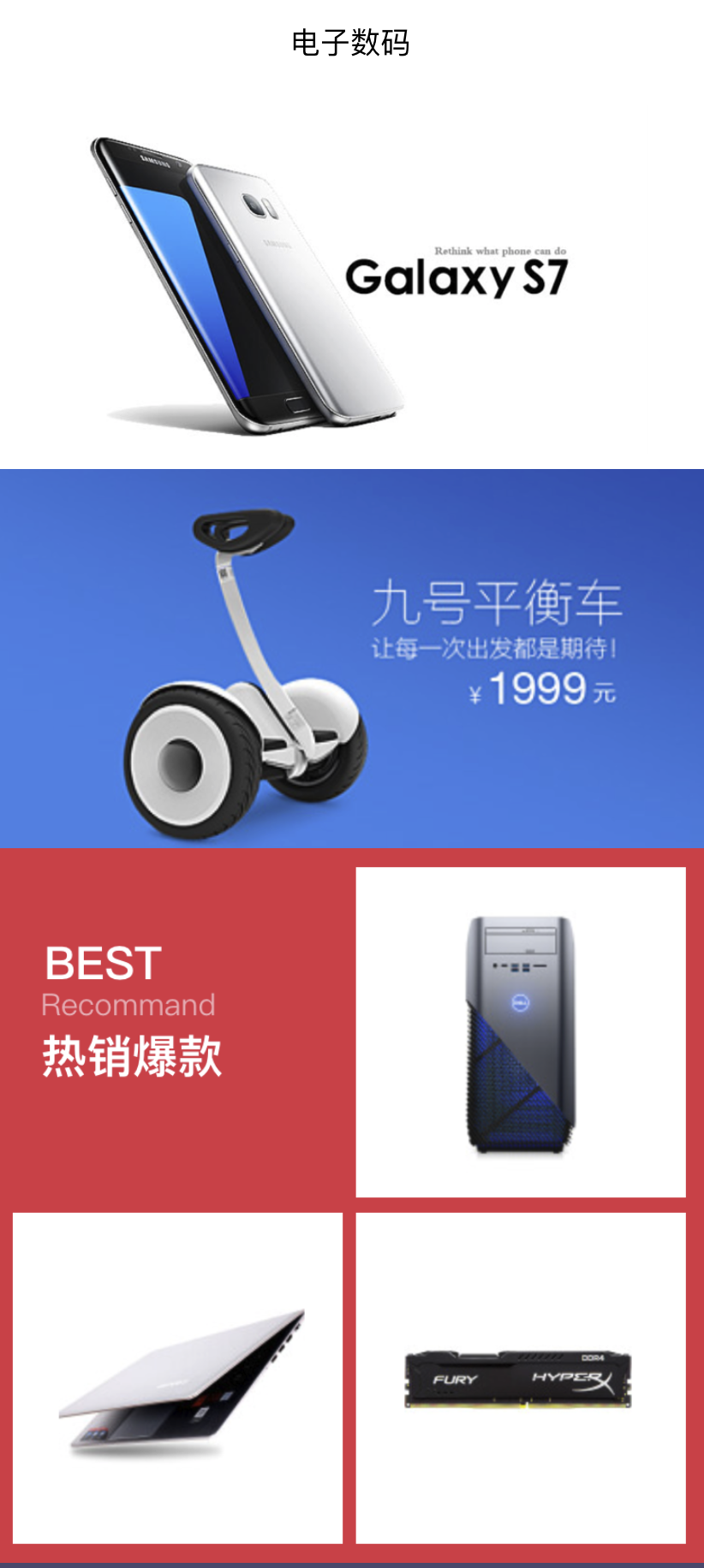View the Dell desktop tower product

click(521, 1032)
